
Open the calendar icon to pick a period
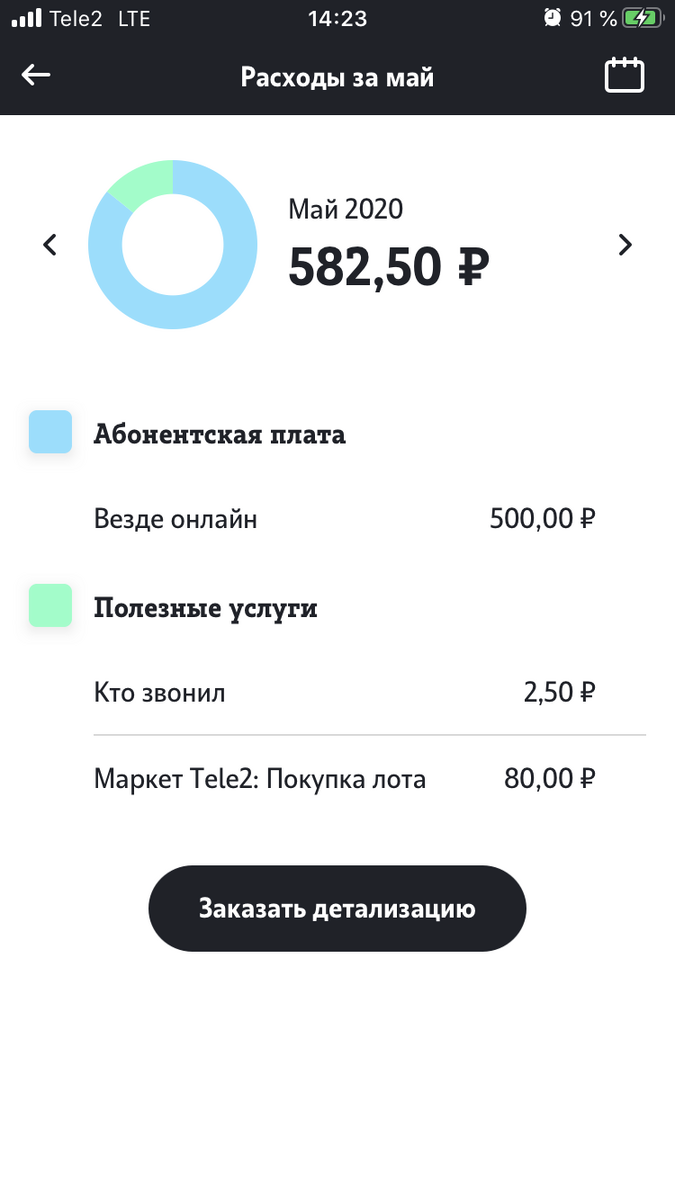(624, 76)
